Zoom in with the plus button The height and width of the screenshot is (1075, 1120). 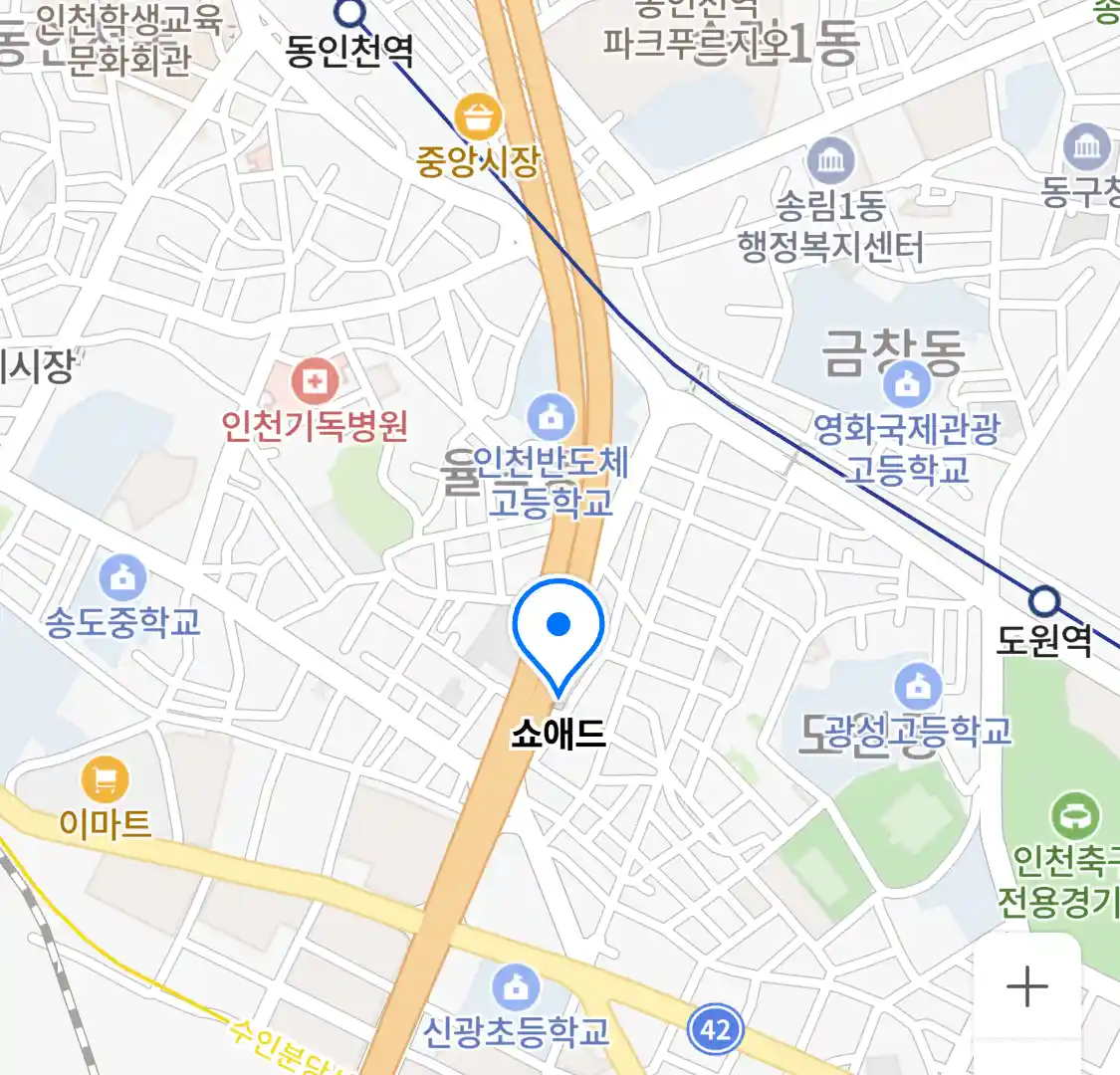pyautogui.click(x=1026, y=986)
